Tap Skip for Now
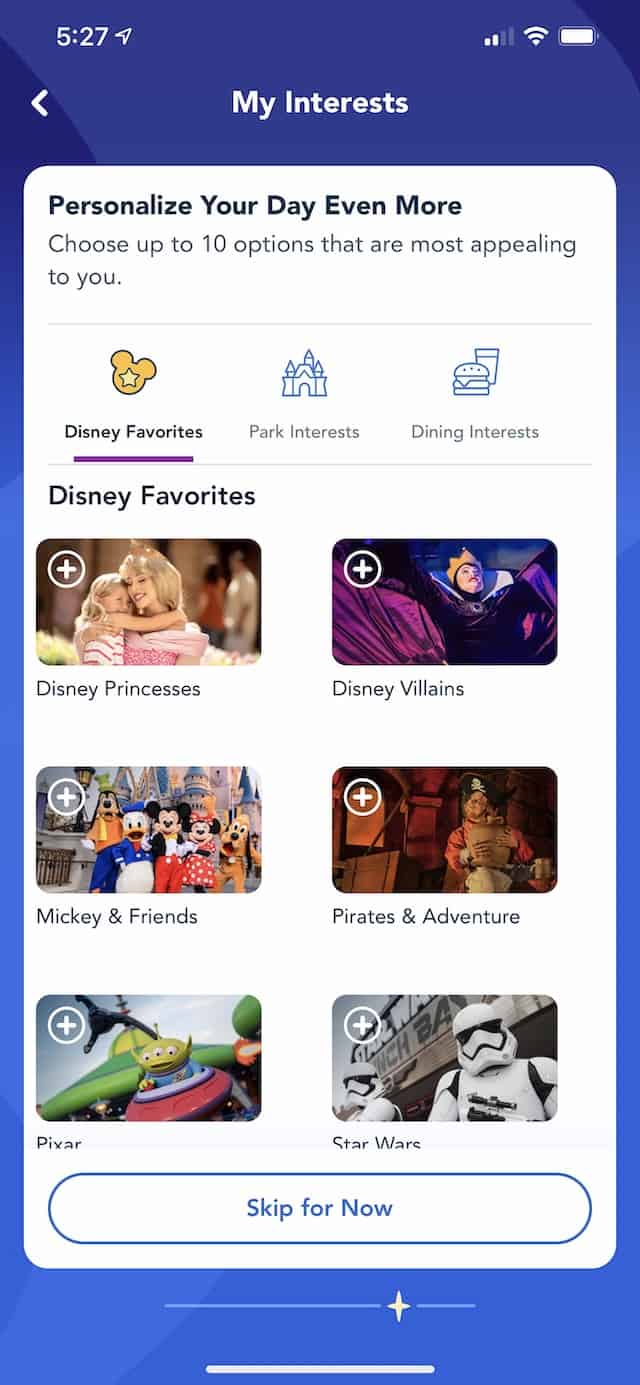Viewport: 640px width, 1385px height. pyautogui.click(x=320, y=1208)
